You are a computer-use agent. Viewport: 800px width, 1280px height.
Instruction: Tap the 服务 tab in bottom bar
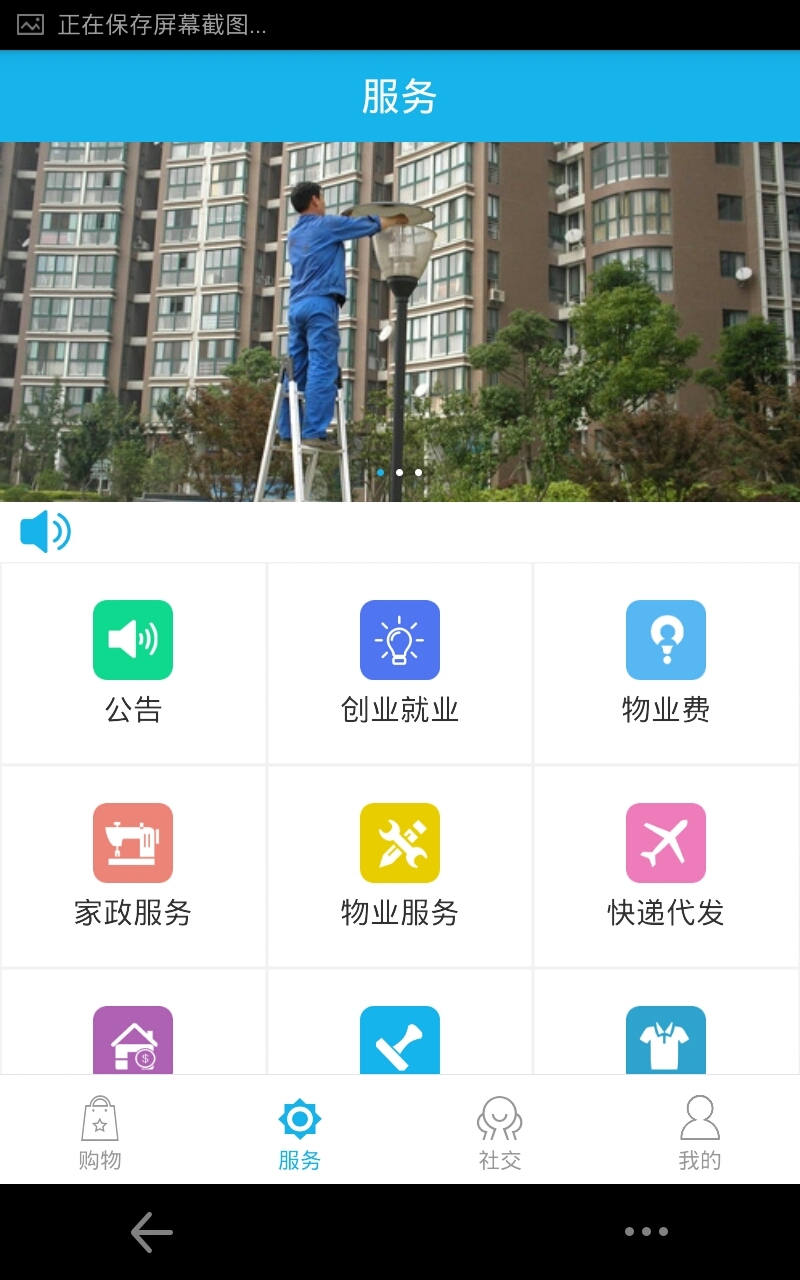click(x=300, y=1132)
